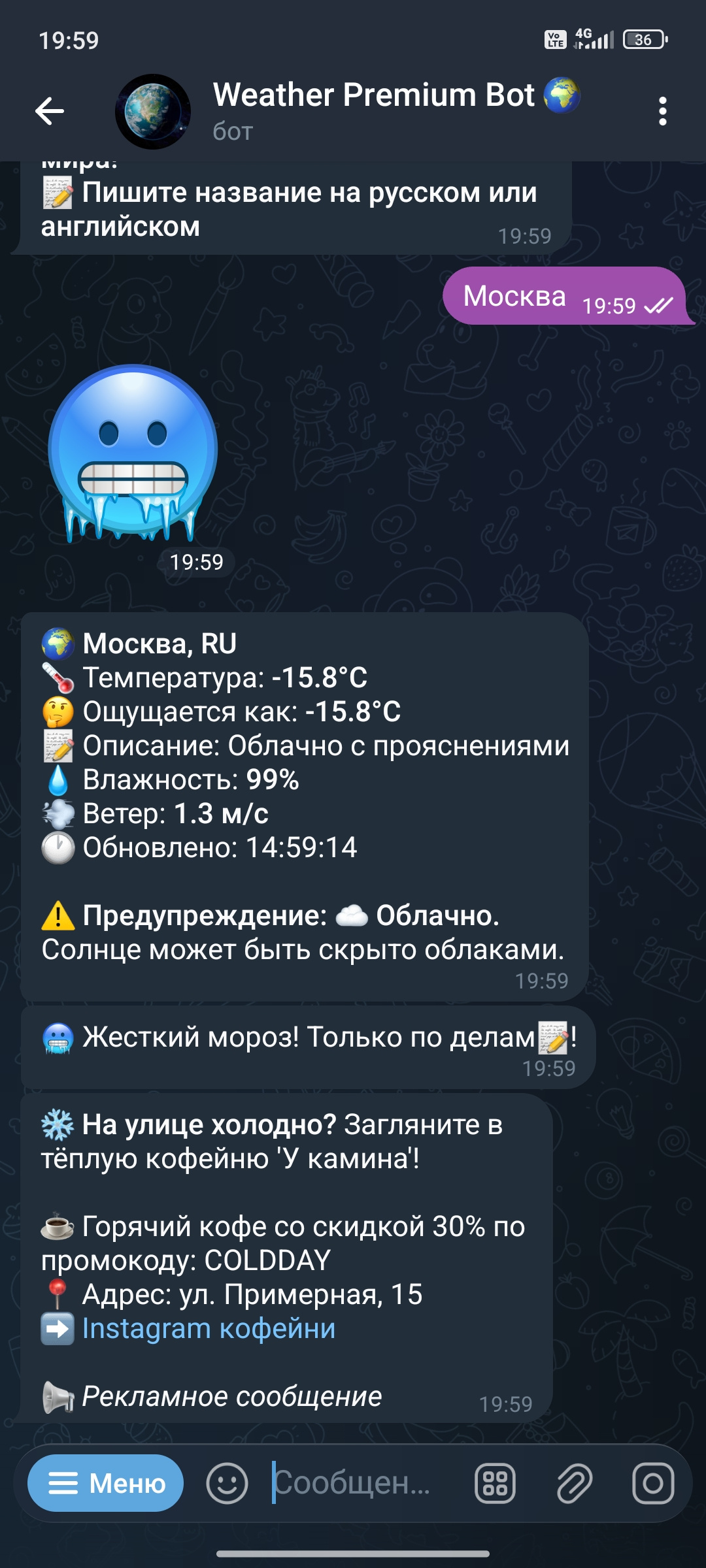Open the three-dot overflow menu
This screenshot has height=1568, width=706.
coord(662,111)
